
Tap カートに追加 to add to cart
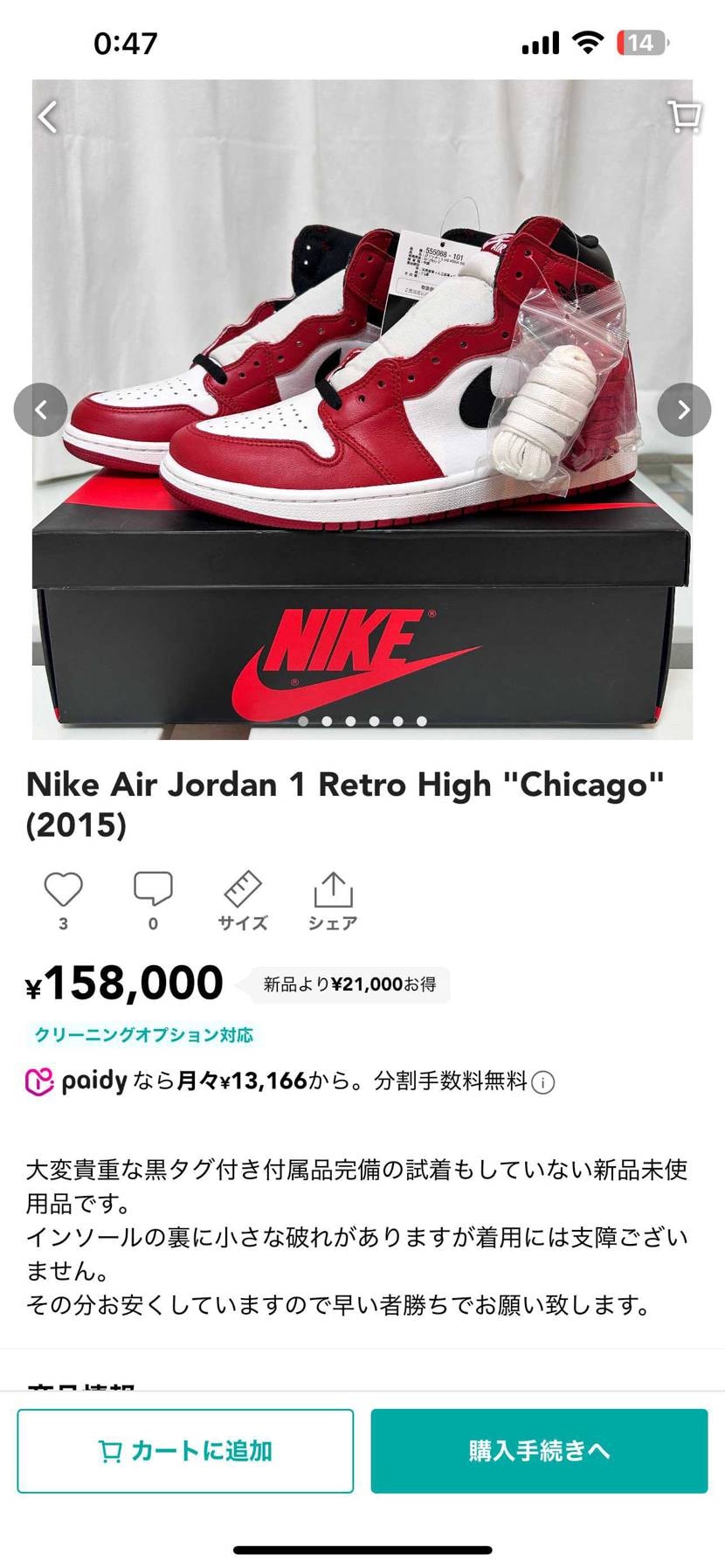[185, 1451]
